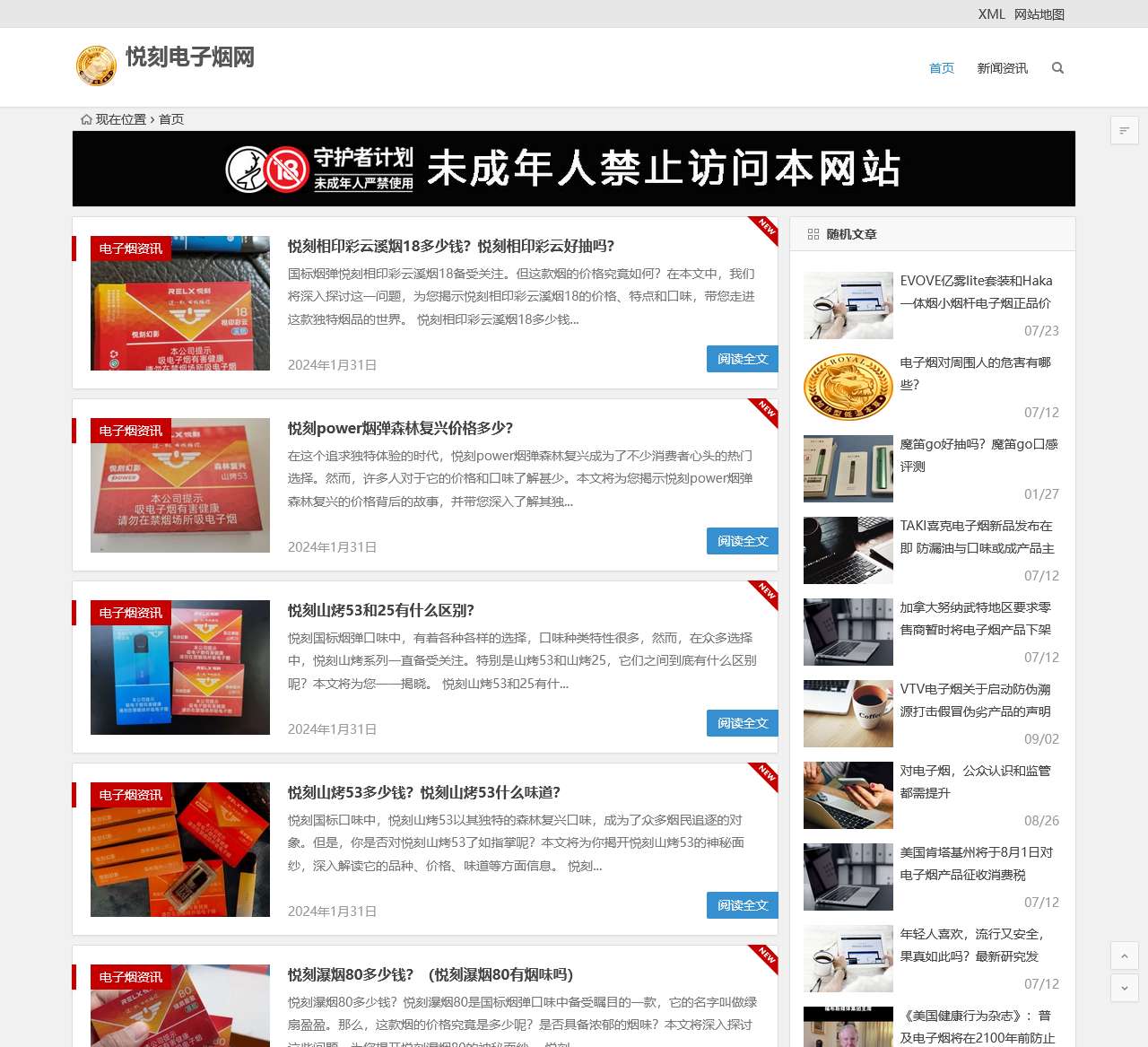The height and width of the screenshot is (1047, 1148).
Task: Open thumbnail of 悦刻山烤53多少钱 article
Action: pos(179,850)
